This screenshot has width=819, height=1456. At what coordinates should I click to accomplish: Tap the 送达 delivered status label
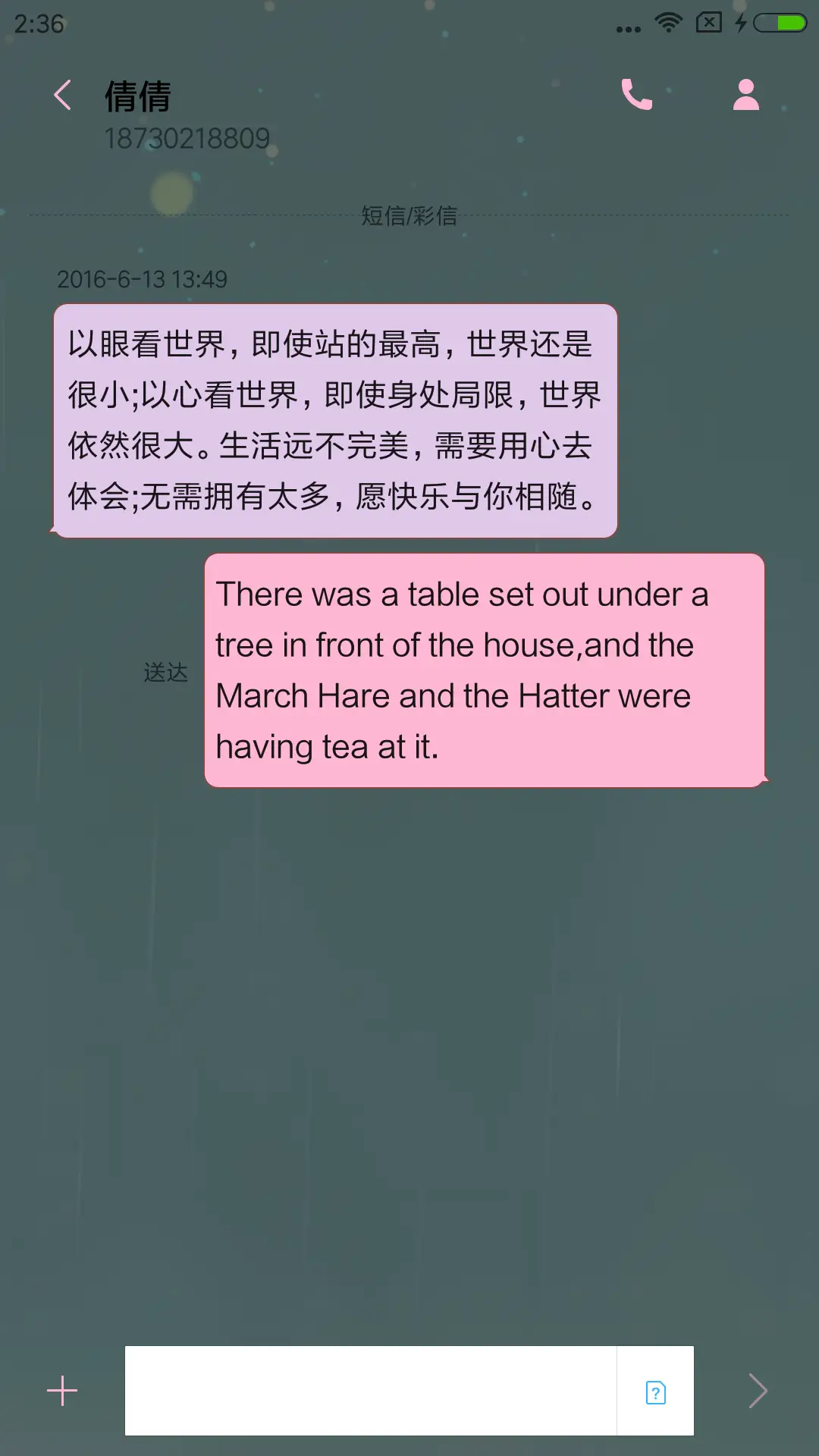[165, 672]
